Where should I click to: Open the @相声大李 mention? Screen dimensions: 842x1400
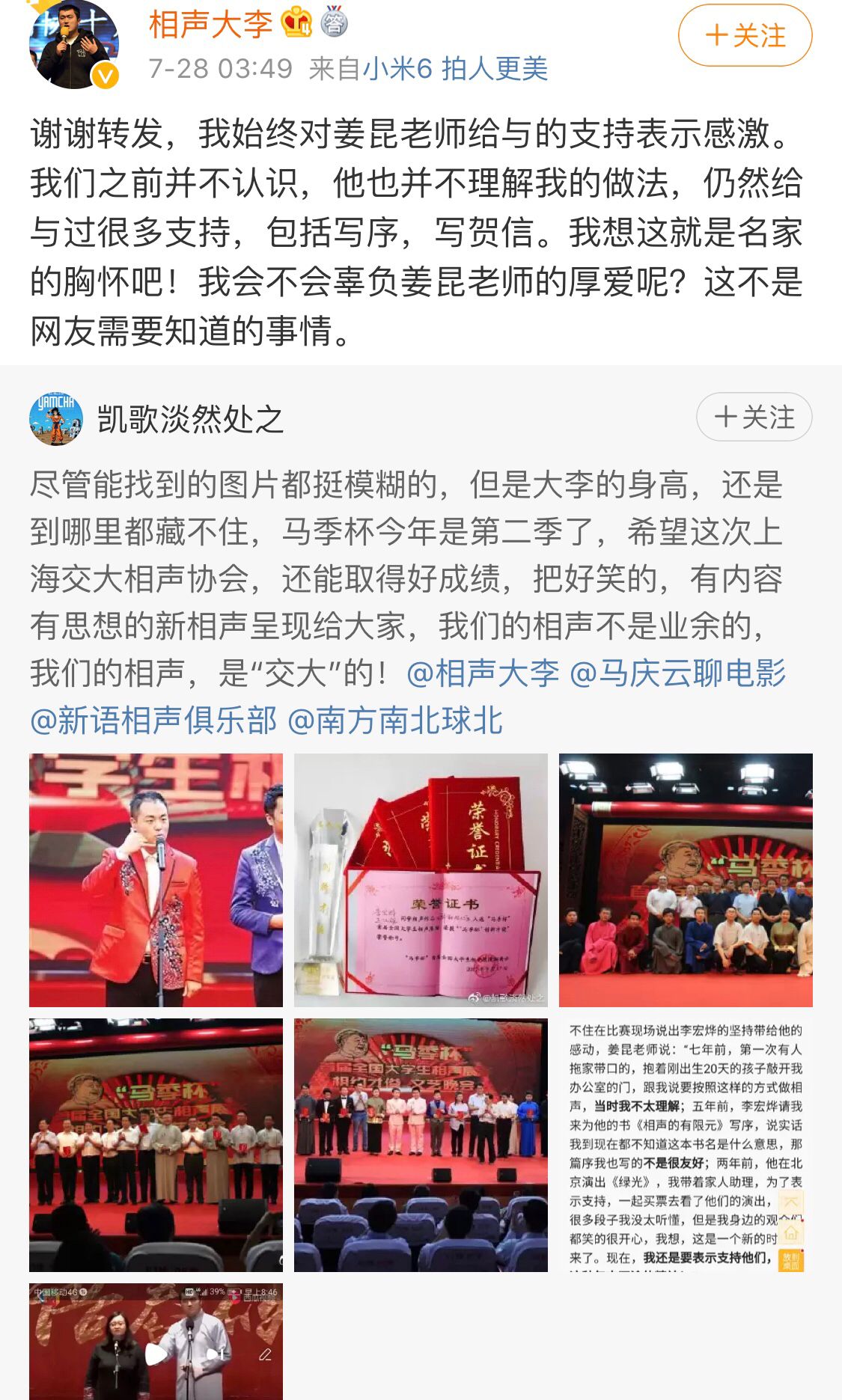[x=483, y=673]
